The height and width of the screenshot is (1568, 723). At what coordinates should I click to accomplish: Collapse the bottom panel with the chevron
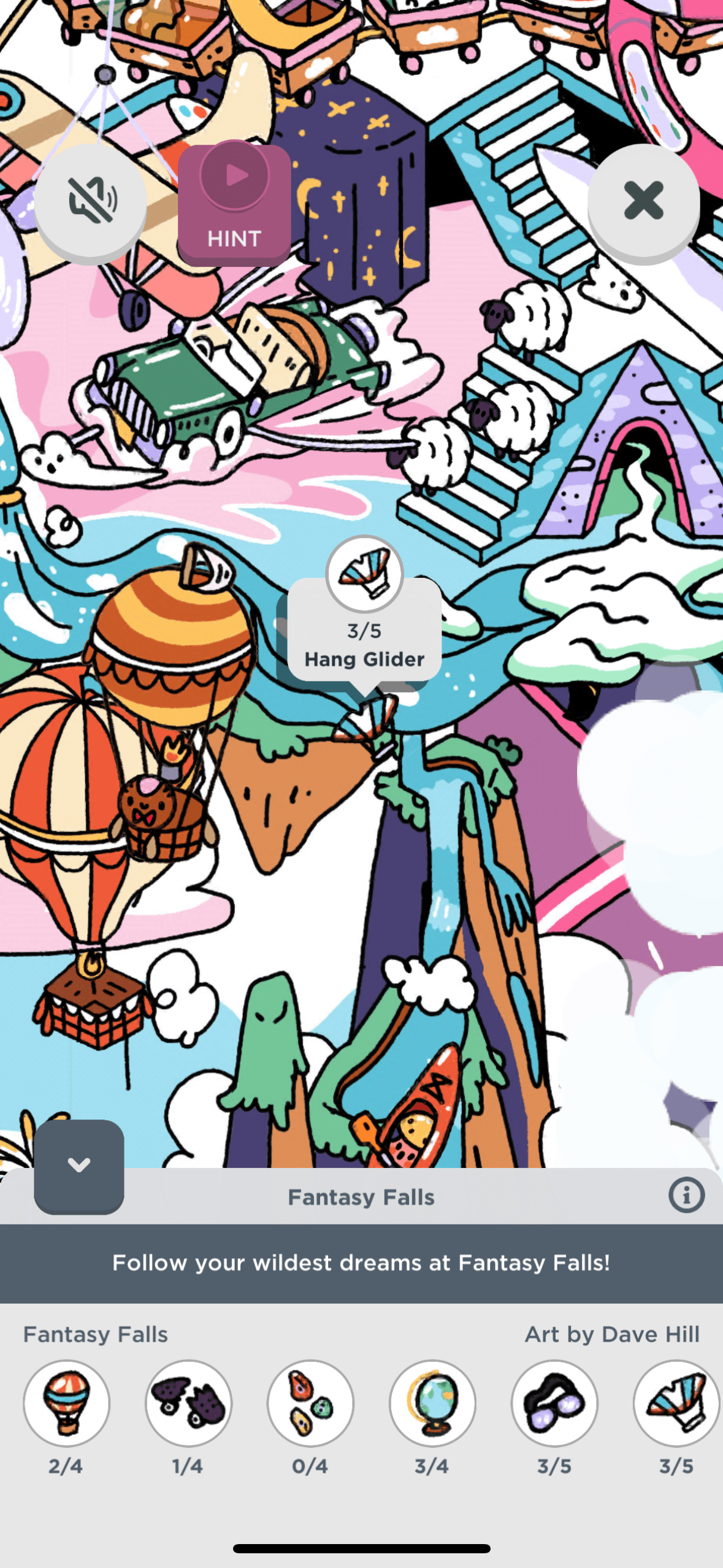[x=79, y=1165]
